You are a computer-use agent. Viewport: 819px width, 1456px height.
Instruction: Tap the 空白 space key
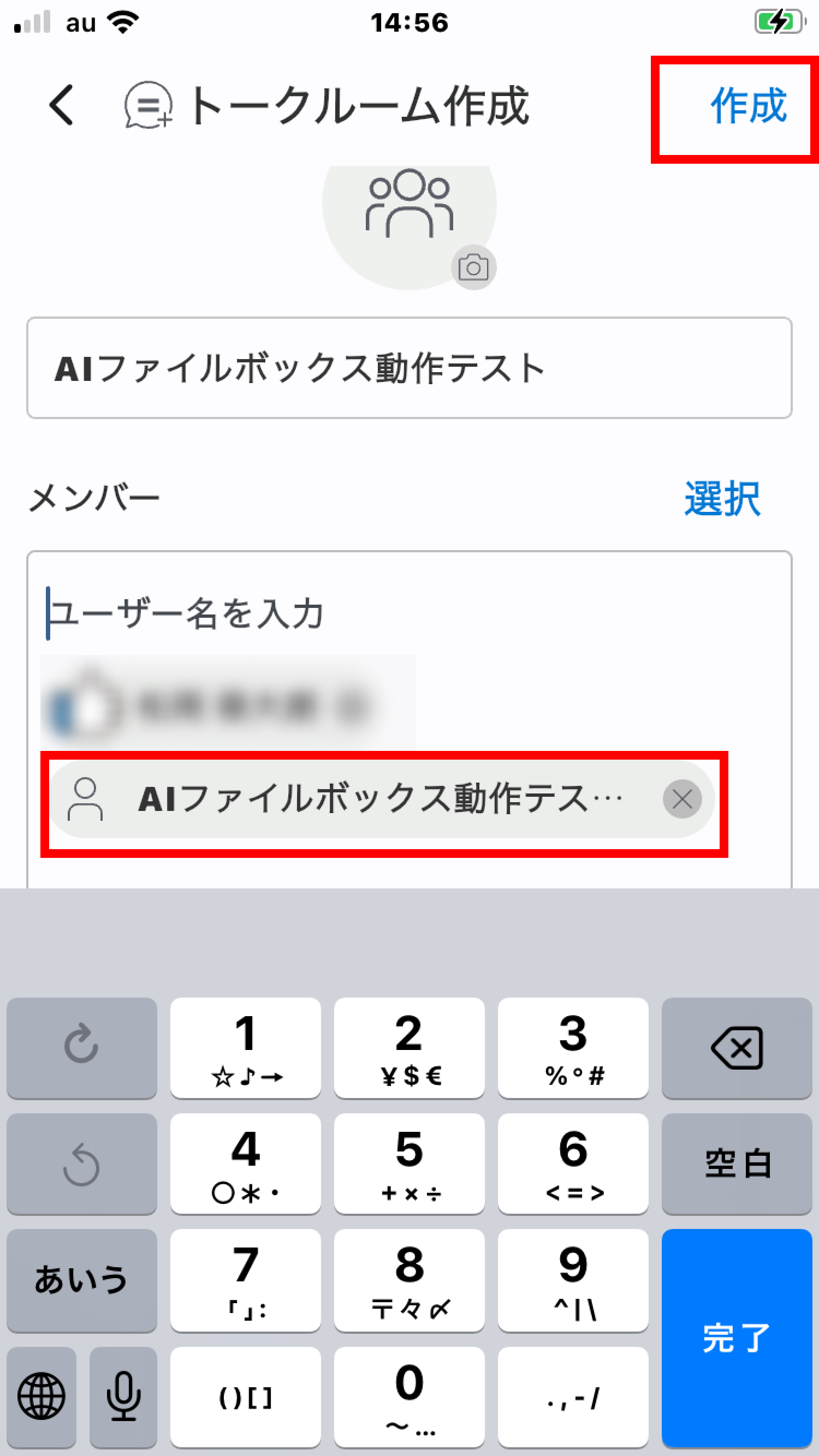(736, 1163)
